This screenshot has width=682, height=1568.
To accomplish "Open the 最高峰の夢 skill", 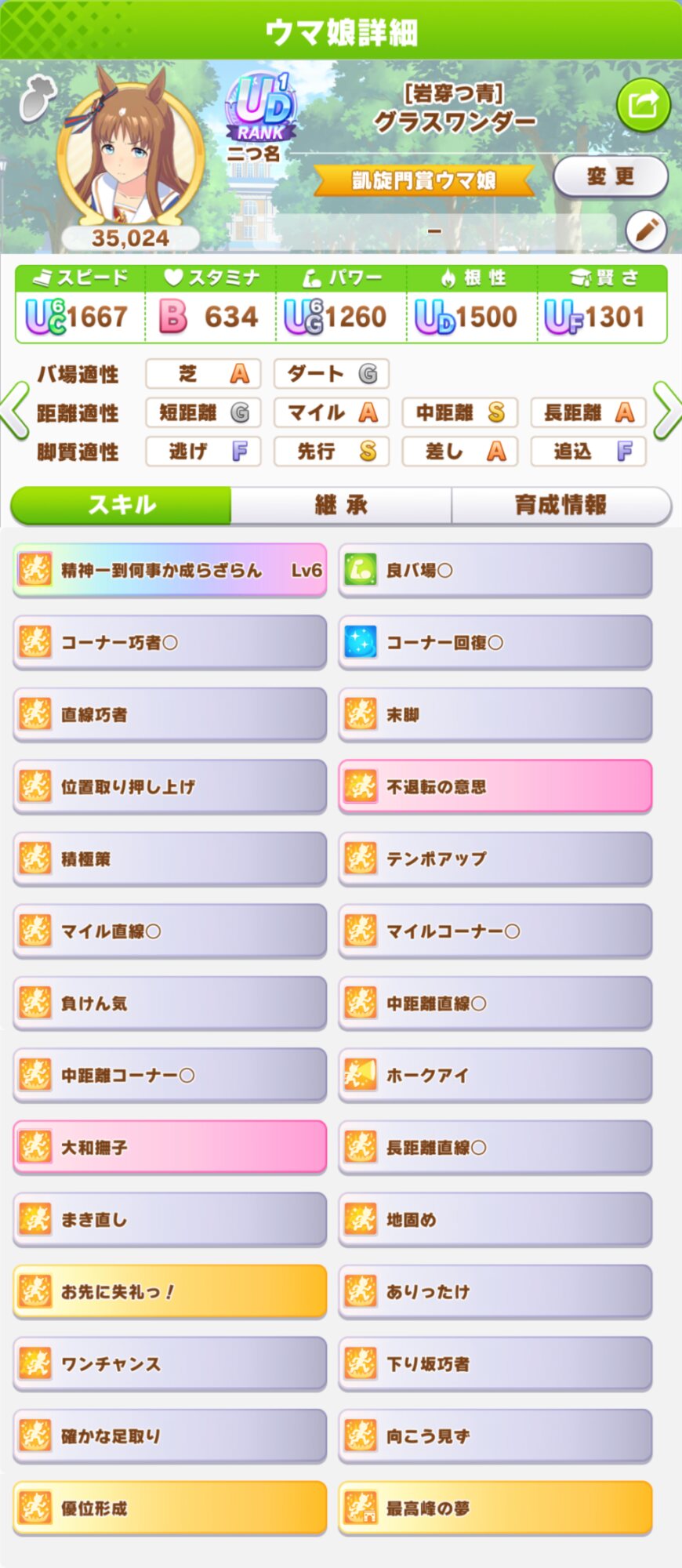I will coord(495,1508).
